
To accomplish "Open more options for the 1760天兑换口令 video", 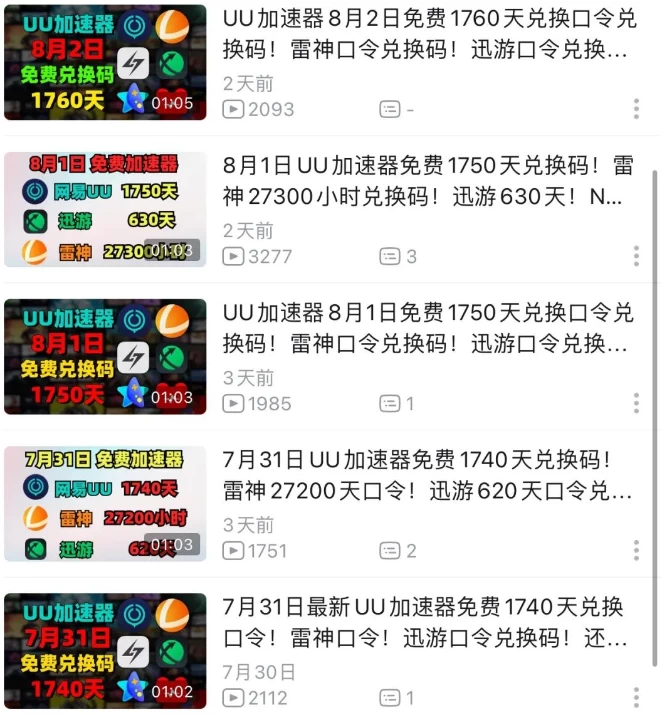I will click(636, 109).
